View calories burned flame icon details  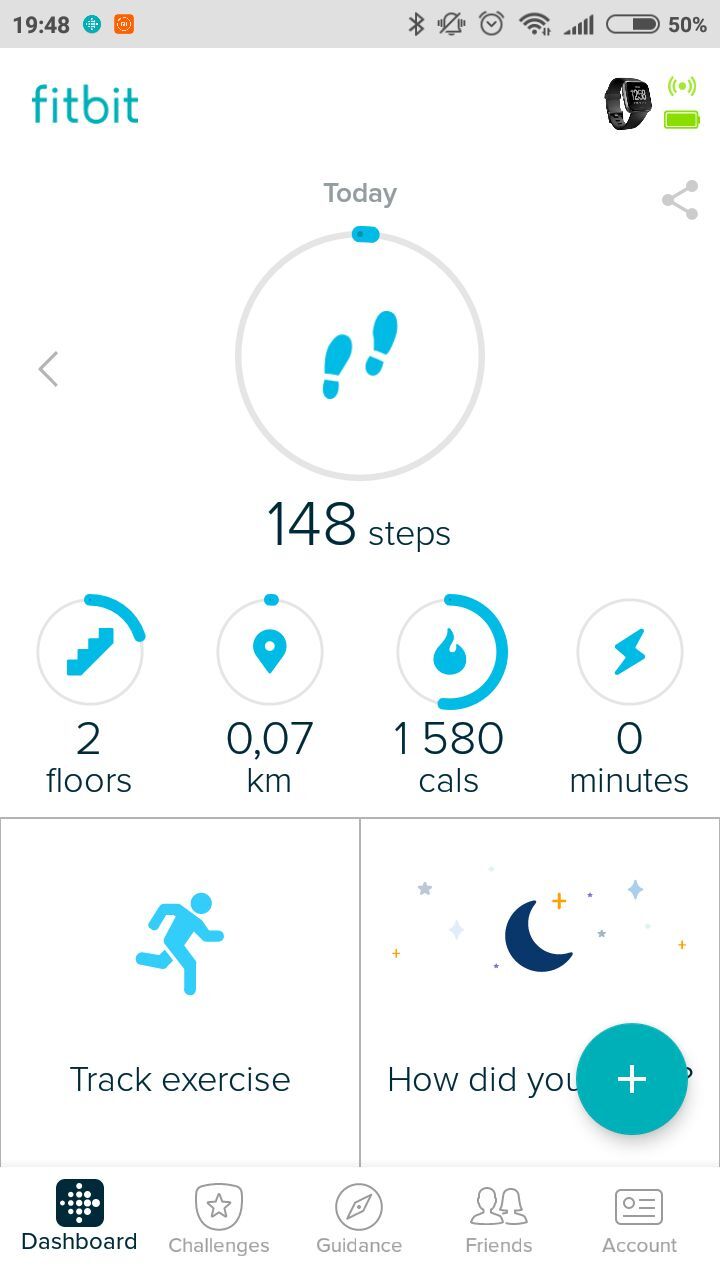pyautogui.click(x=449, y=650)
